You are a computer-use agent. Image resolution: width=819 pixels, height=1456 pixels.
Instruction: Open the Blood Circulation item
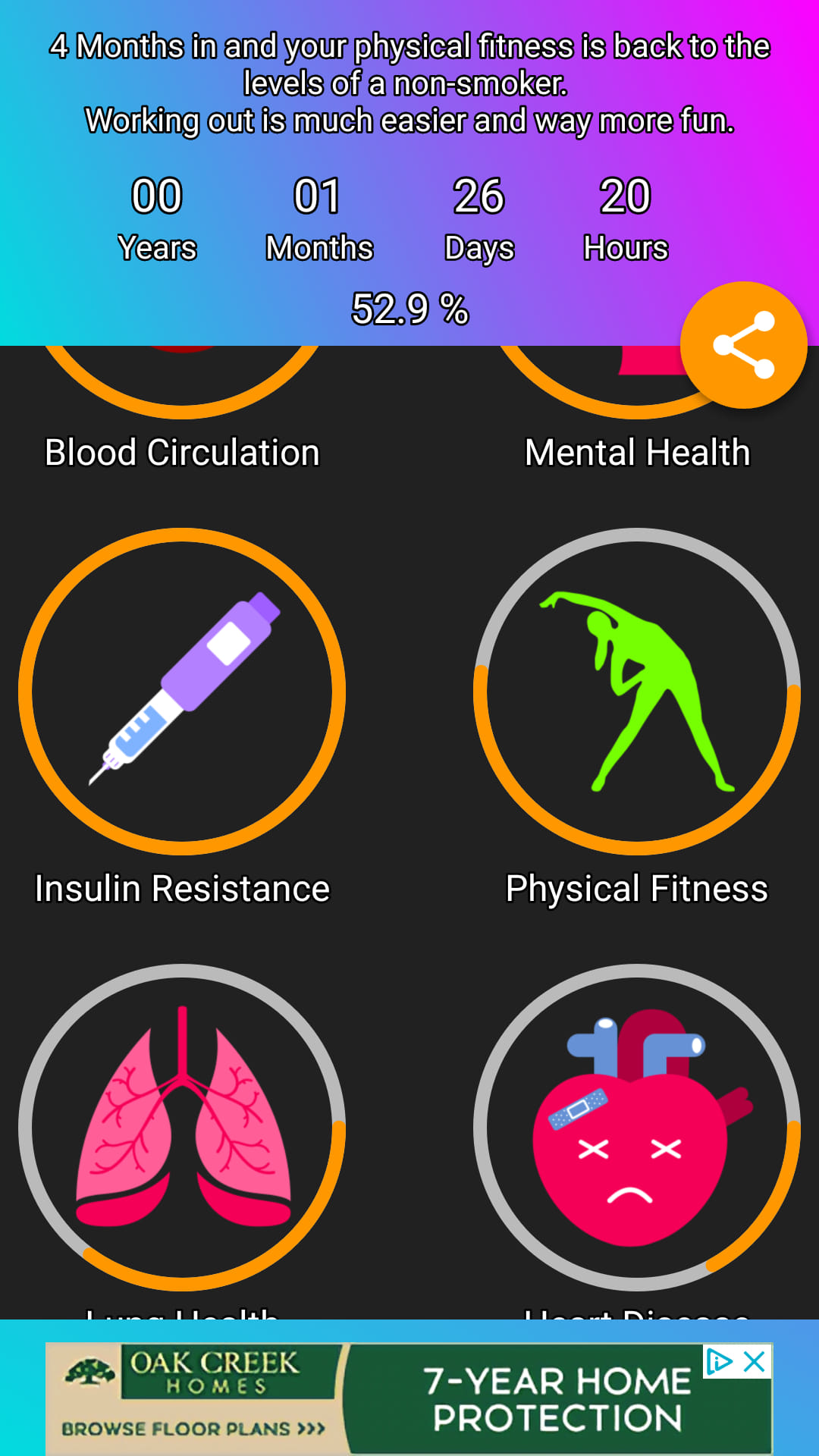pos(182,409)
